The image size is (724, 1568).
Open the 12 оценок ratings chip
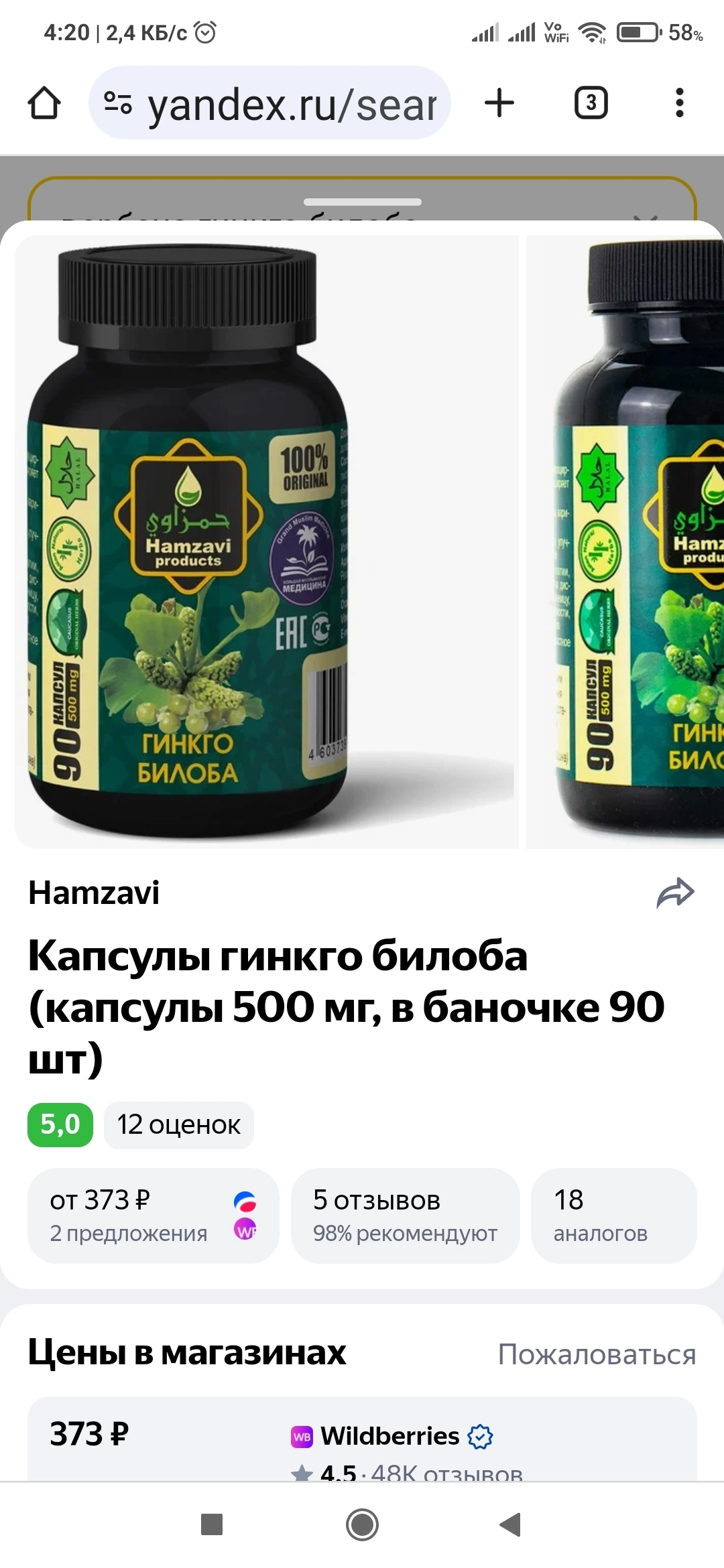pos(179,1125)
